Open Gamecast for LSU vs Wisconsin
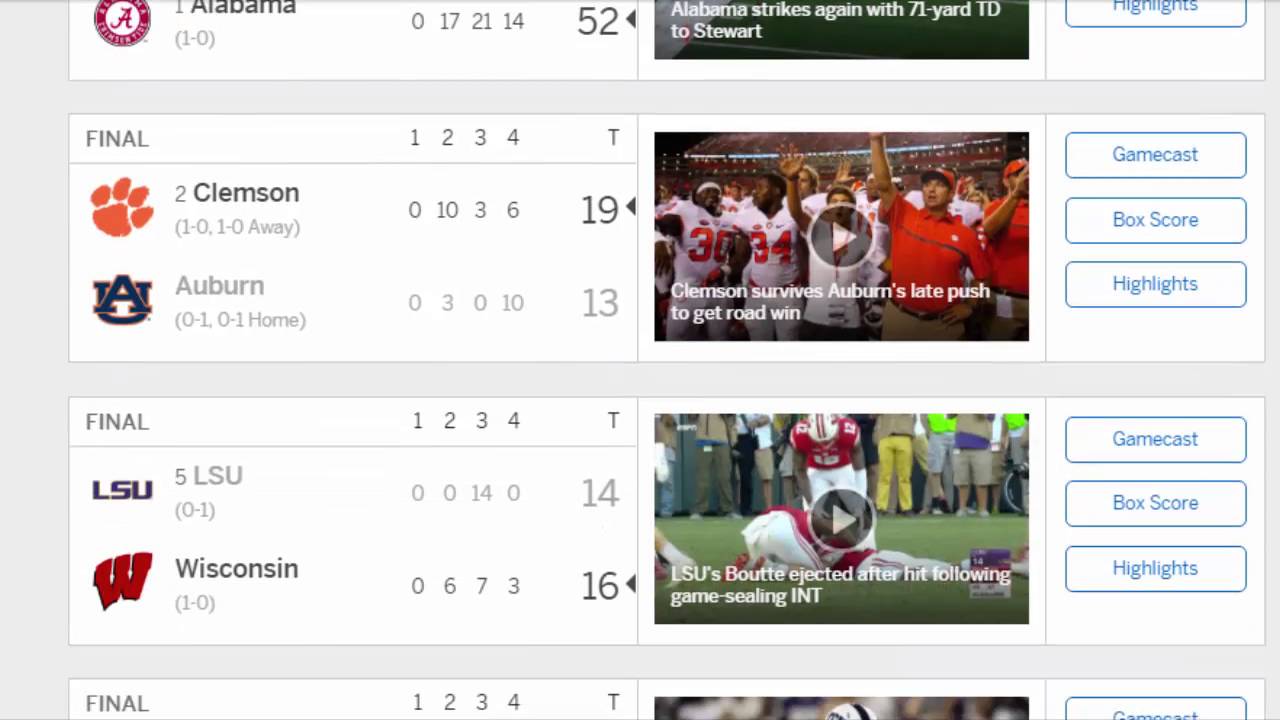This screenshot has width=1280, height=720. [x=1155, y=439]
